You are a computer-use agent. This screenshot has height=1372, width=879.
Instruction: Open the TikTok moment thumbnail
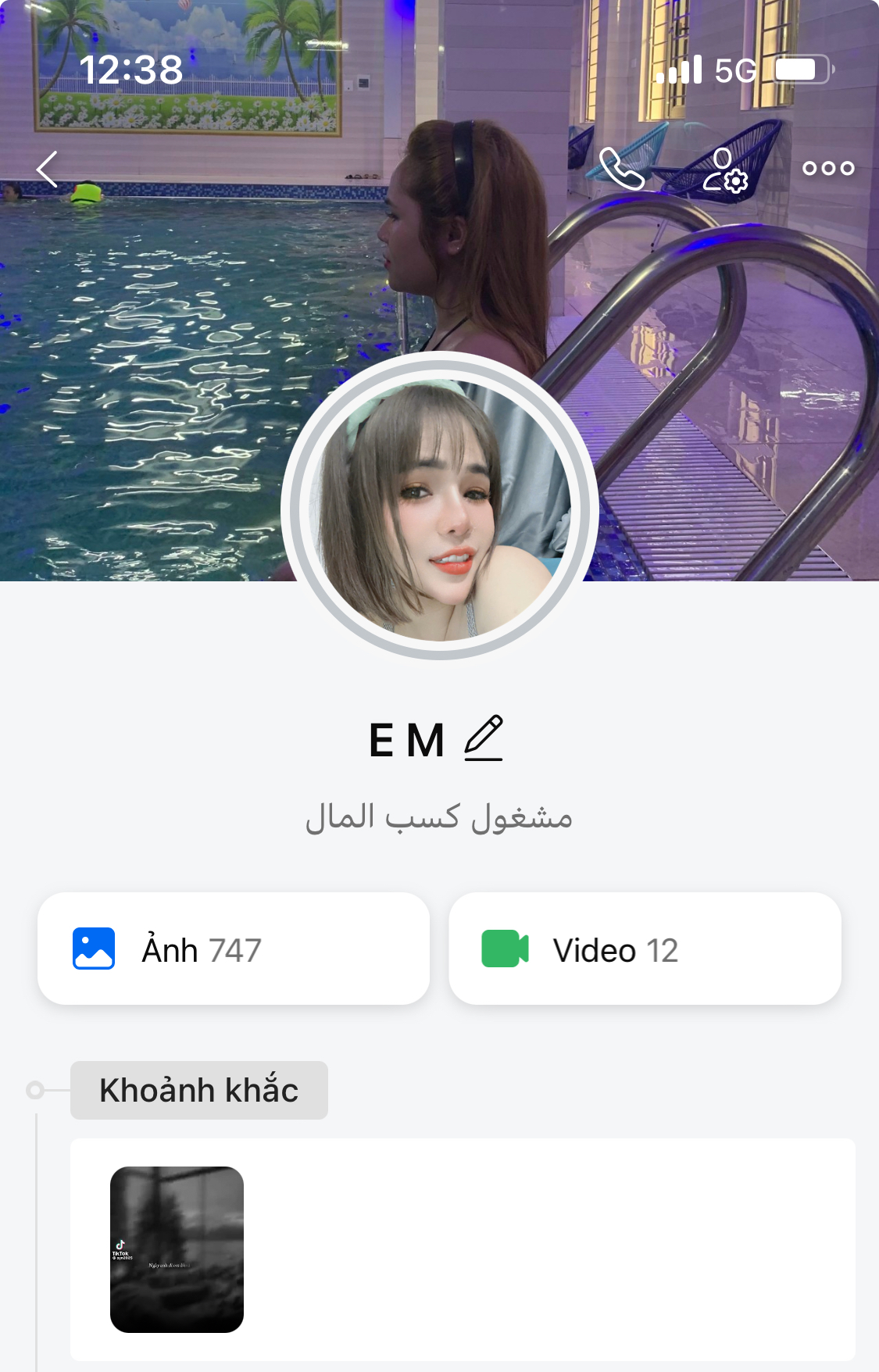177,1249
